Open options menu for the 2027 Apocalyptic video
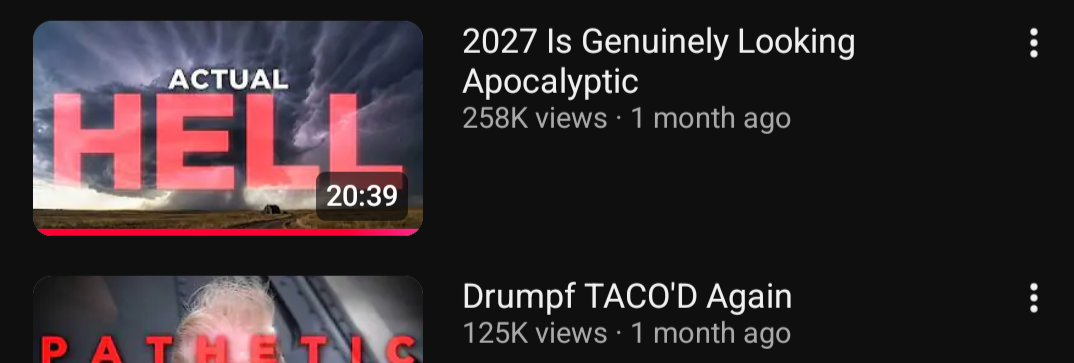Screen dimensions: 1074x363 pyautogui.click(x=1034, y=43)
